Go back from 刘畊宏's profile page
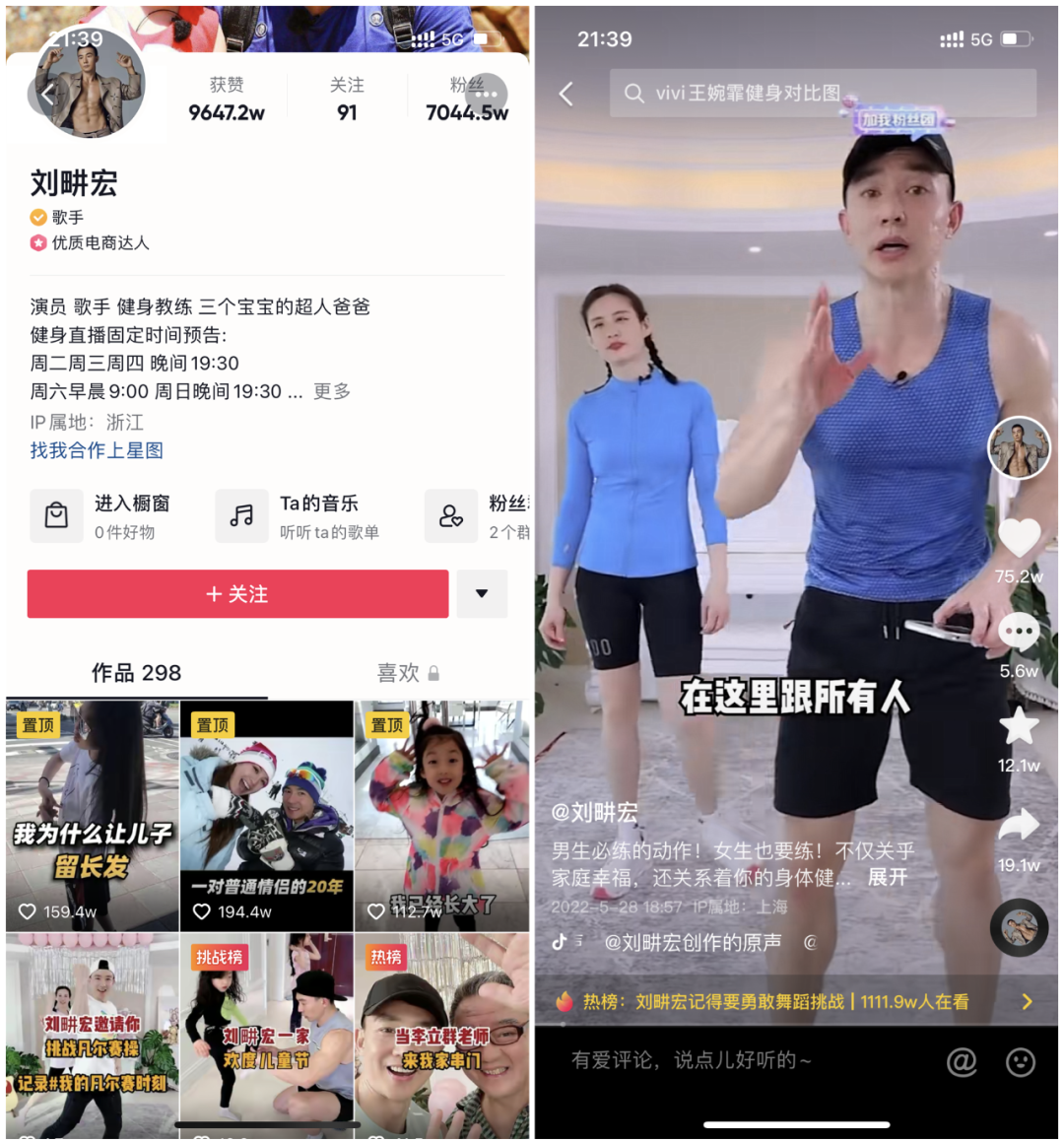1064x1144 pixels. point(46,95)
